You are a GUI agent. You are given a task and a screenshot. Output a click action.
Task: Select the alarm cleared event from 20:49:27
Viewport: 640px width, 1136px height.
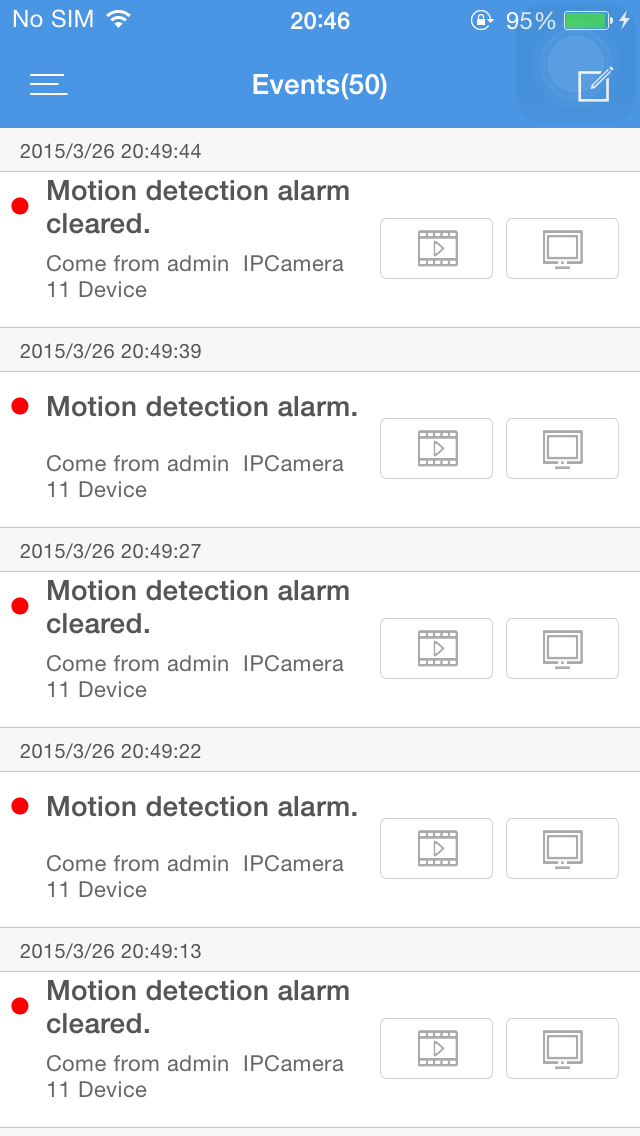coord(198,640)
